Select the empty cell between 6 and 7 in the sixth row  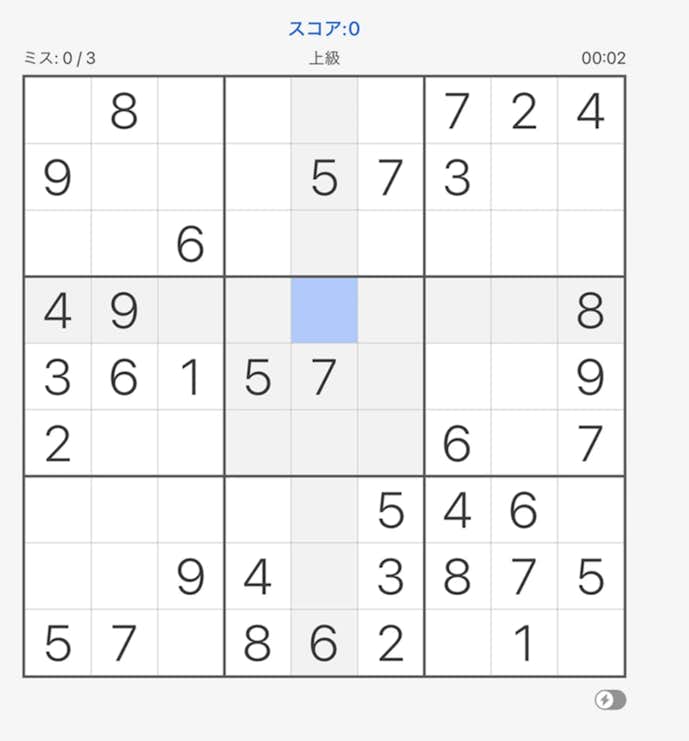(x=523, y=444)
